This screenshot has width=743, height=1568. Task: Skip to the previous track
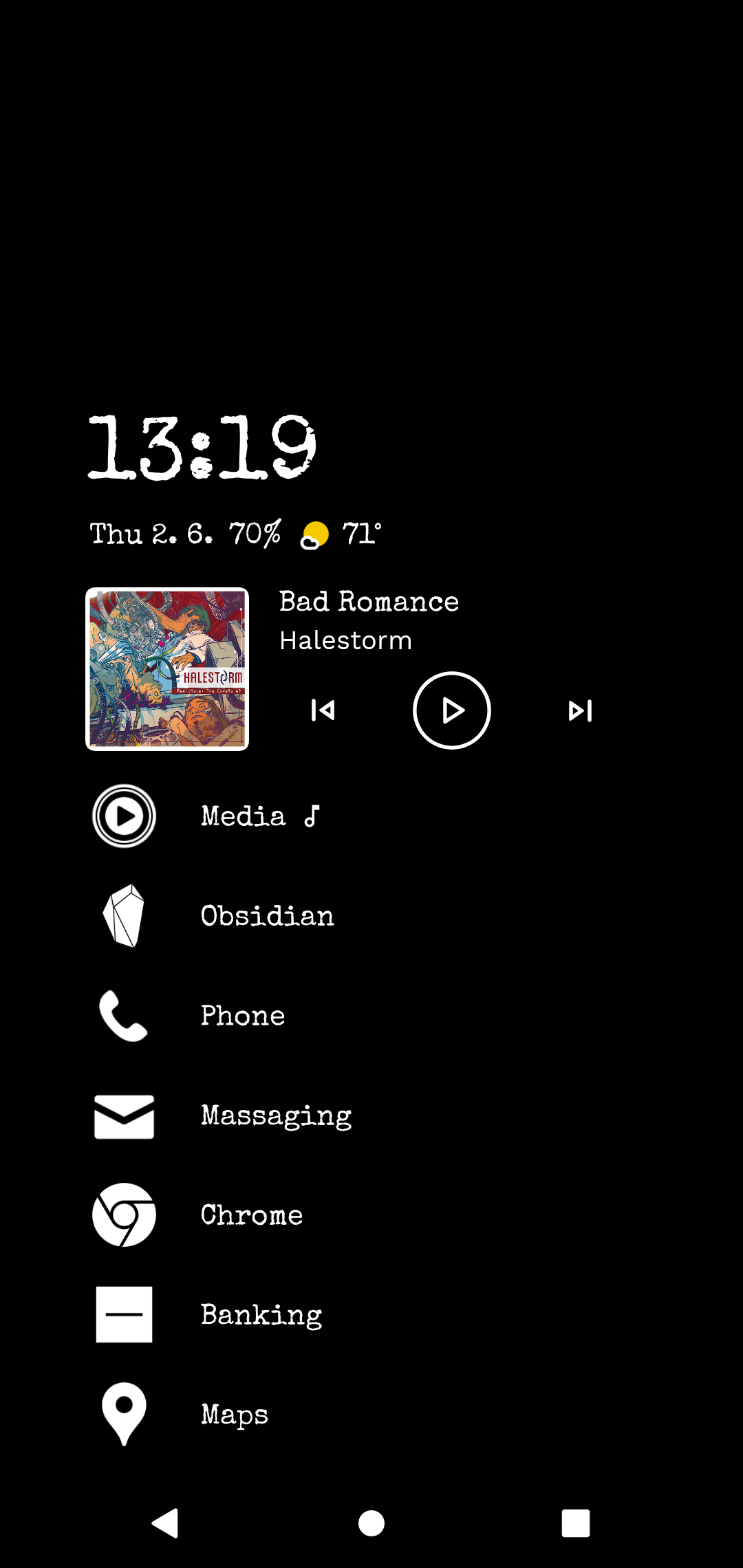pos(323,710)
